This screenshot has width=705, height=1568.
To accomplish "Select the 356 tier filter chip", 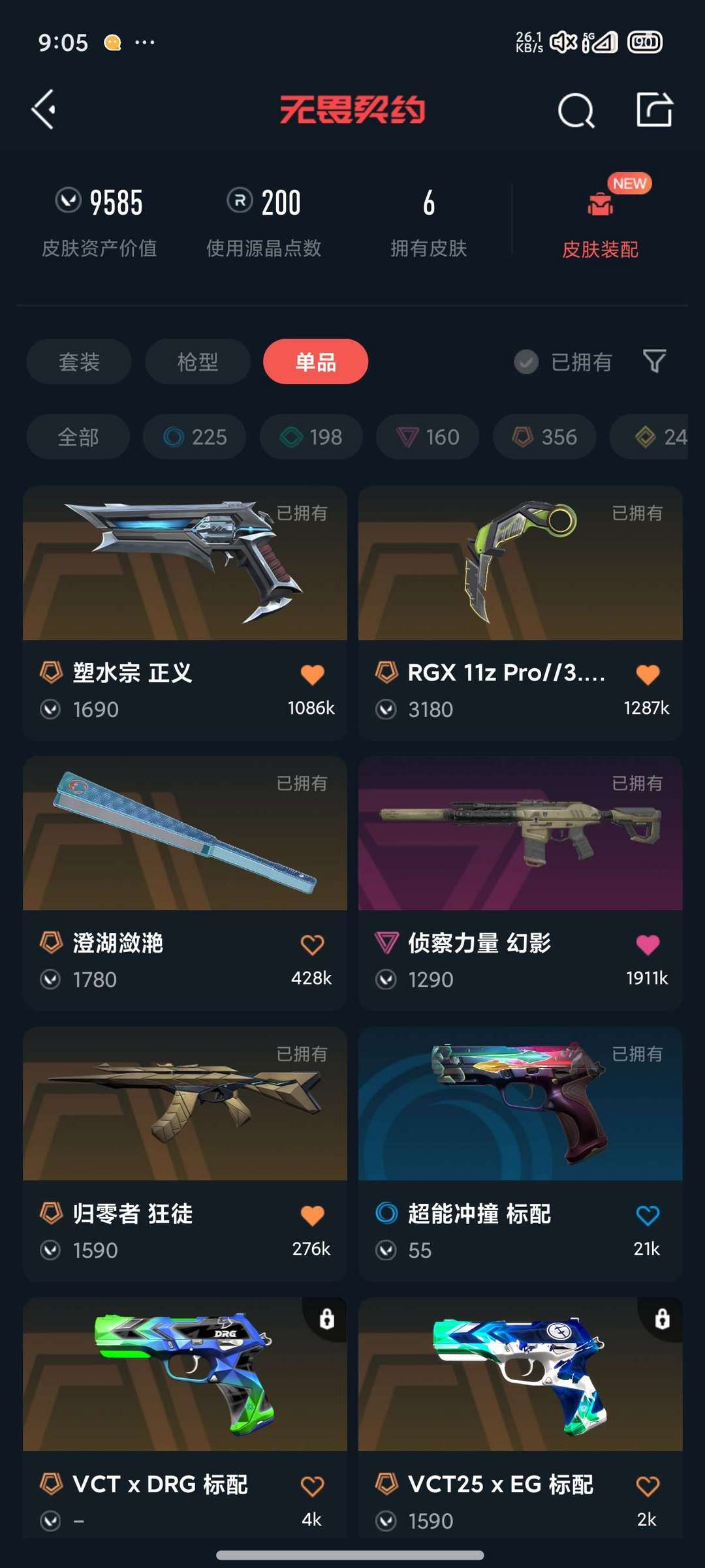I will coord(543,437).
